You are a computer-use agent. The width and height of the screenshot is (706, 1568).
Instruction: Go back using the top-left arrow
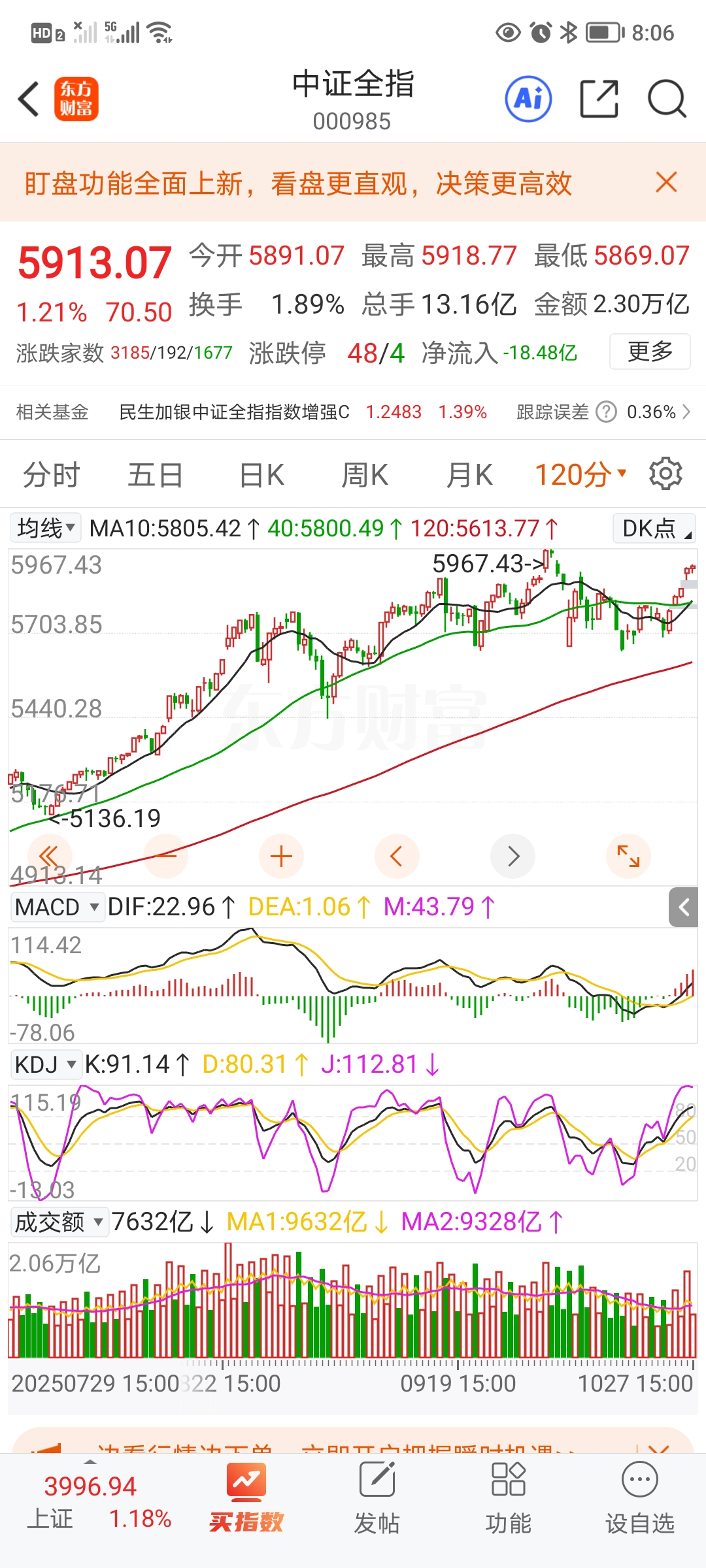29,99
